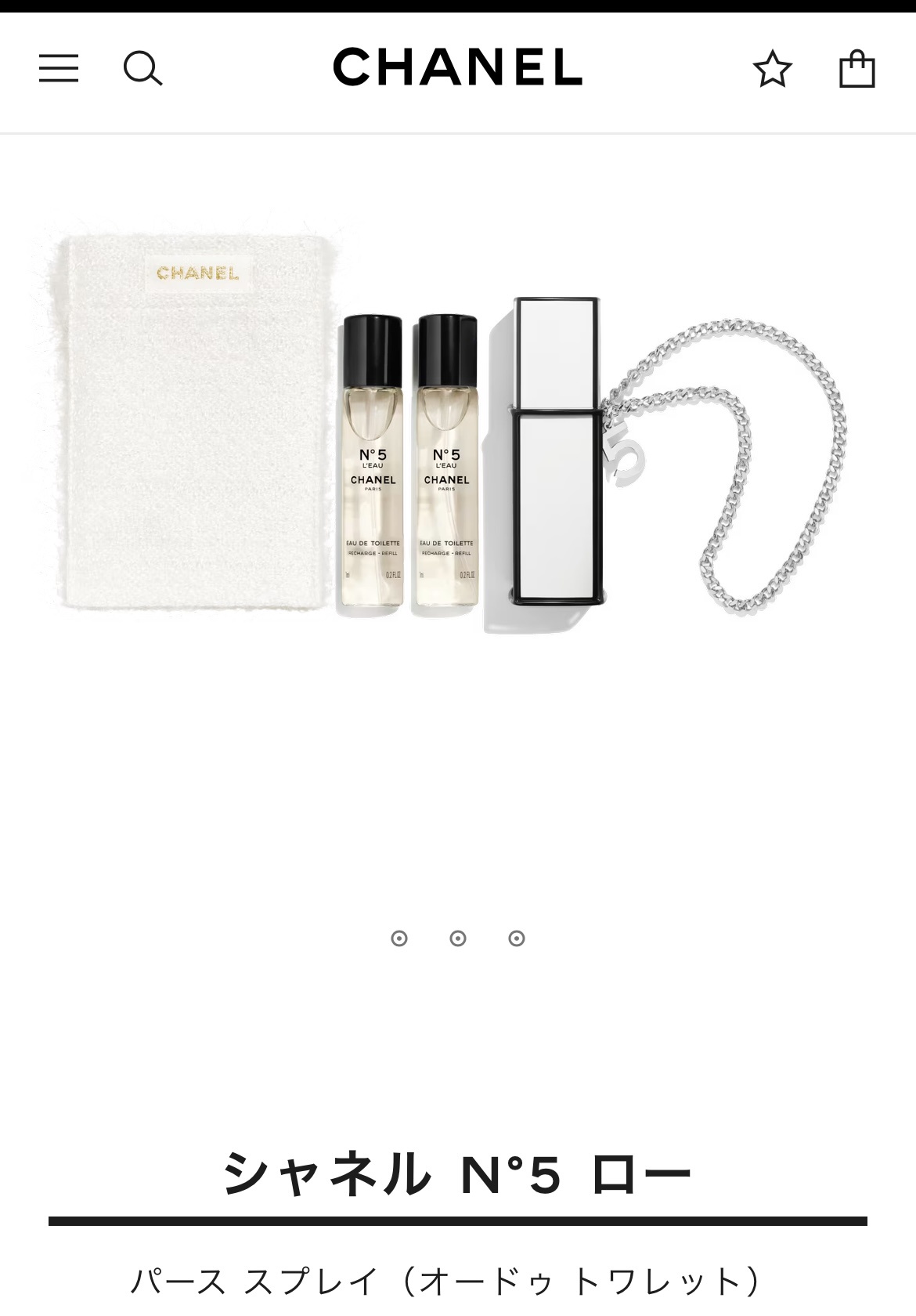Open the wishlist star icon
916x1316 pixels.
click(772, 69)
